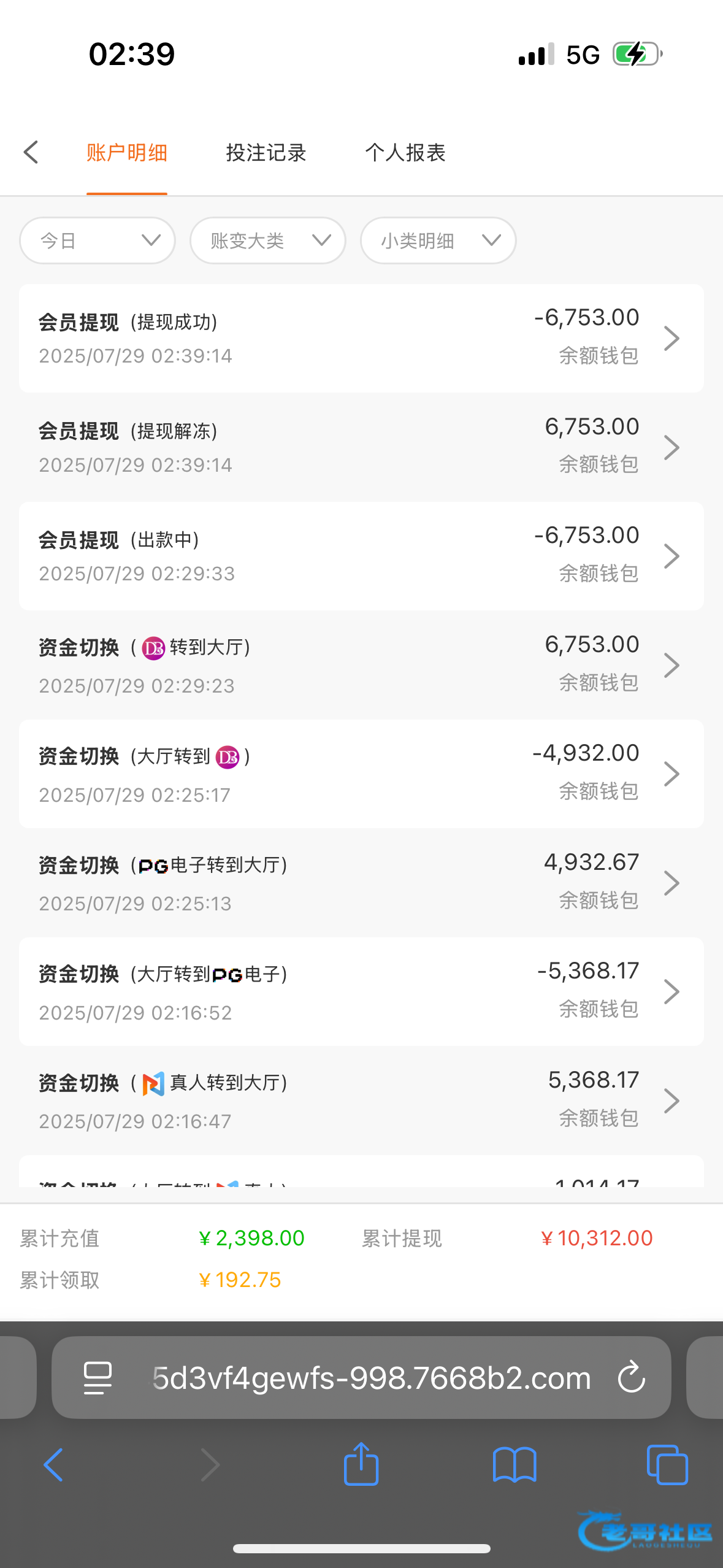
Task: Open the 会员提现 (提现解冻) record
Action: (361, 447)
